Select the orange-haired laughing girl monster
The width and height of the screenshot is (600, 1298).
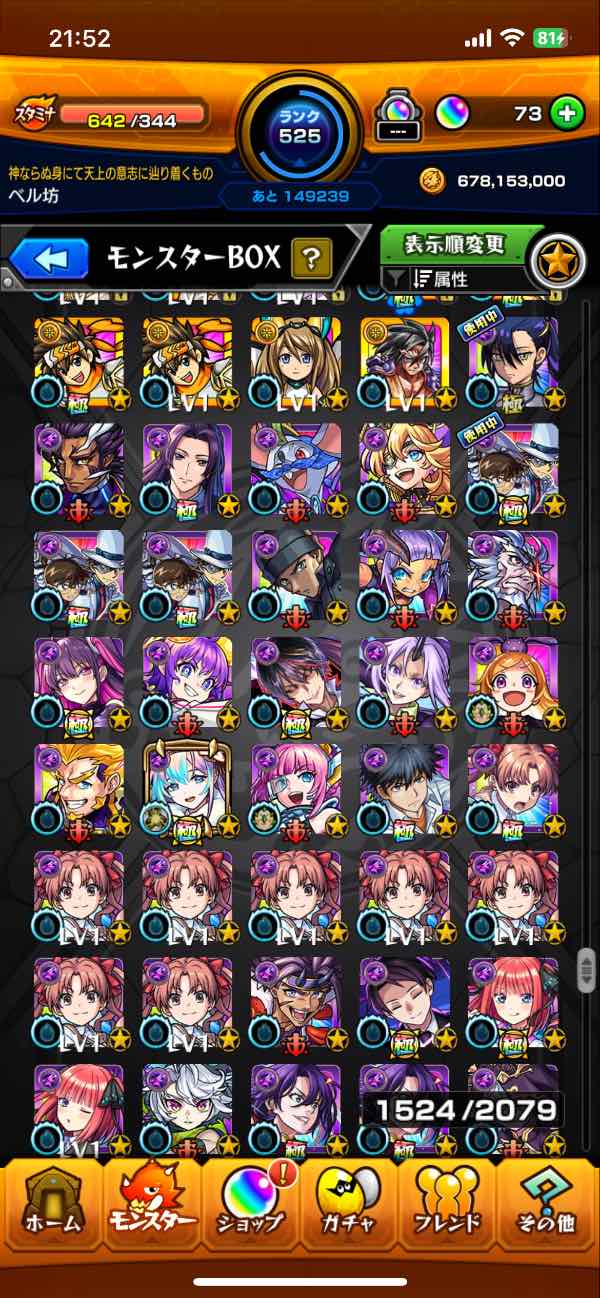tap(513, 682)
